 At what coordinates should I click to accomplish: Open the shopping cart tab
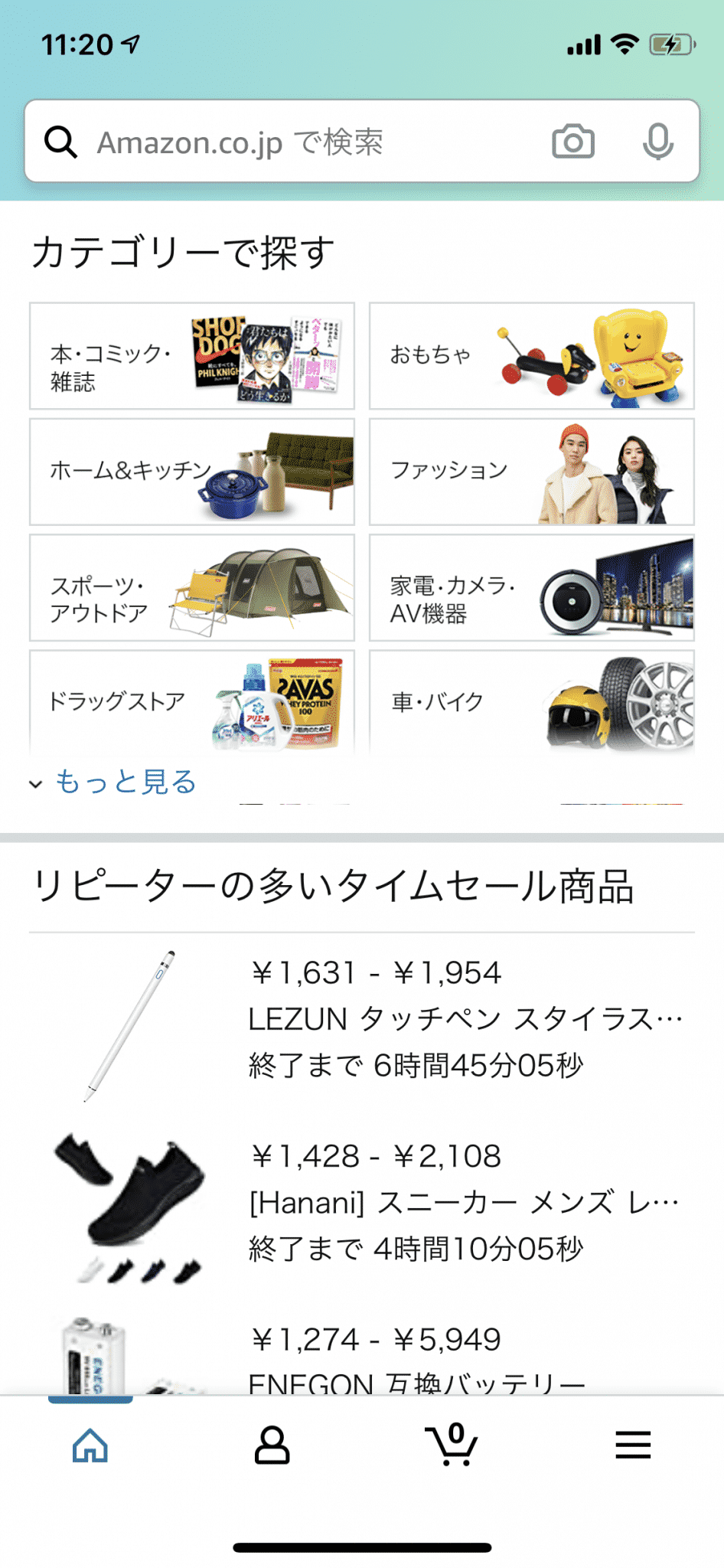pyautogui.click(x=452, y=1445)
